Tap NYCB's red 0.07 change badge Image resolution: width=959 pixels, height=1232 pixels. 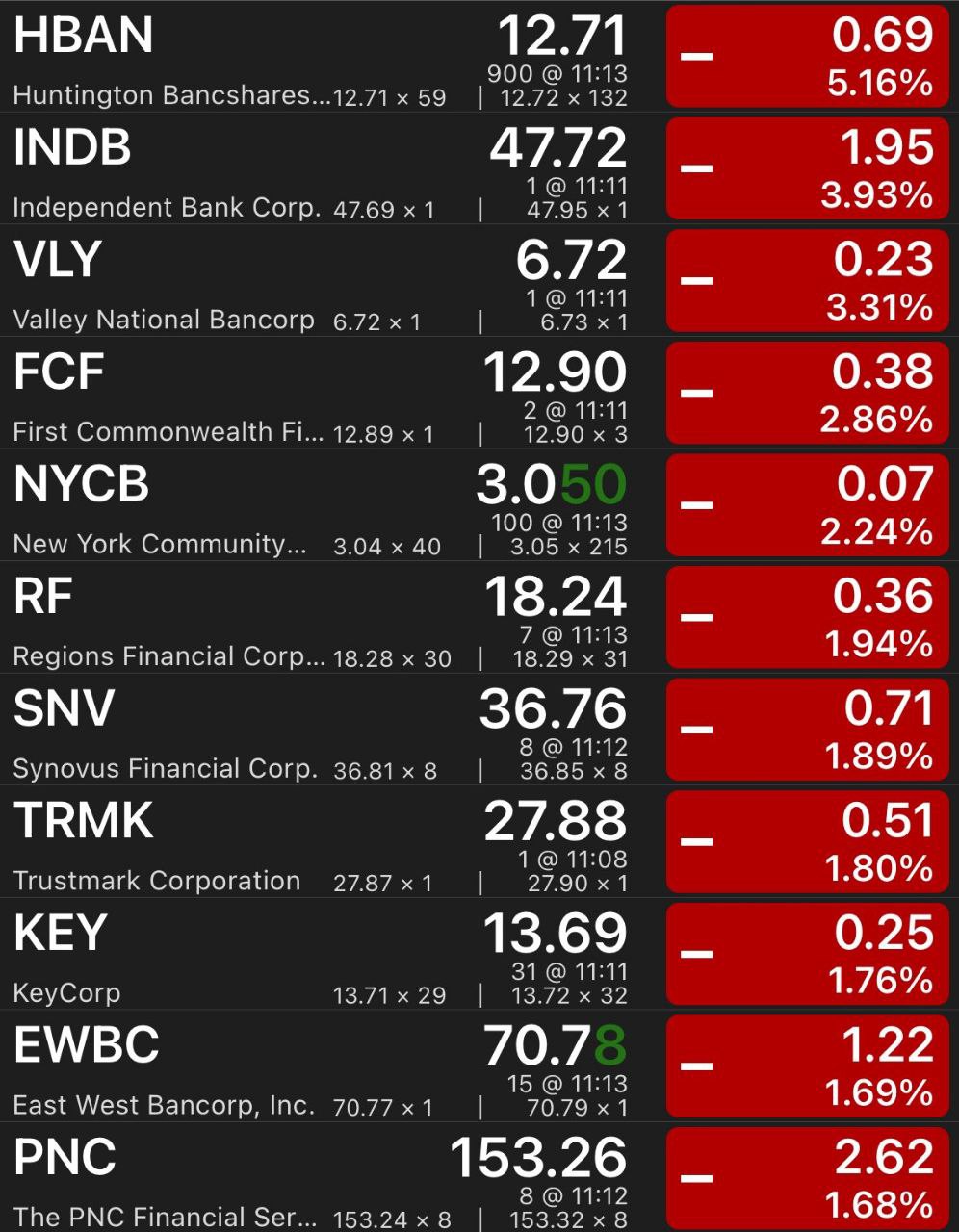(x=807, y=505)
